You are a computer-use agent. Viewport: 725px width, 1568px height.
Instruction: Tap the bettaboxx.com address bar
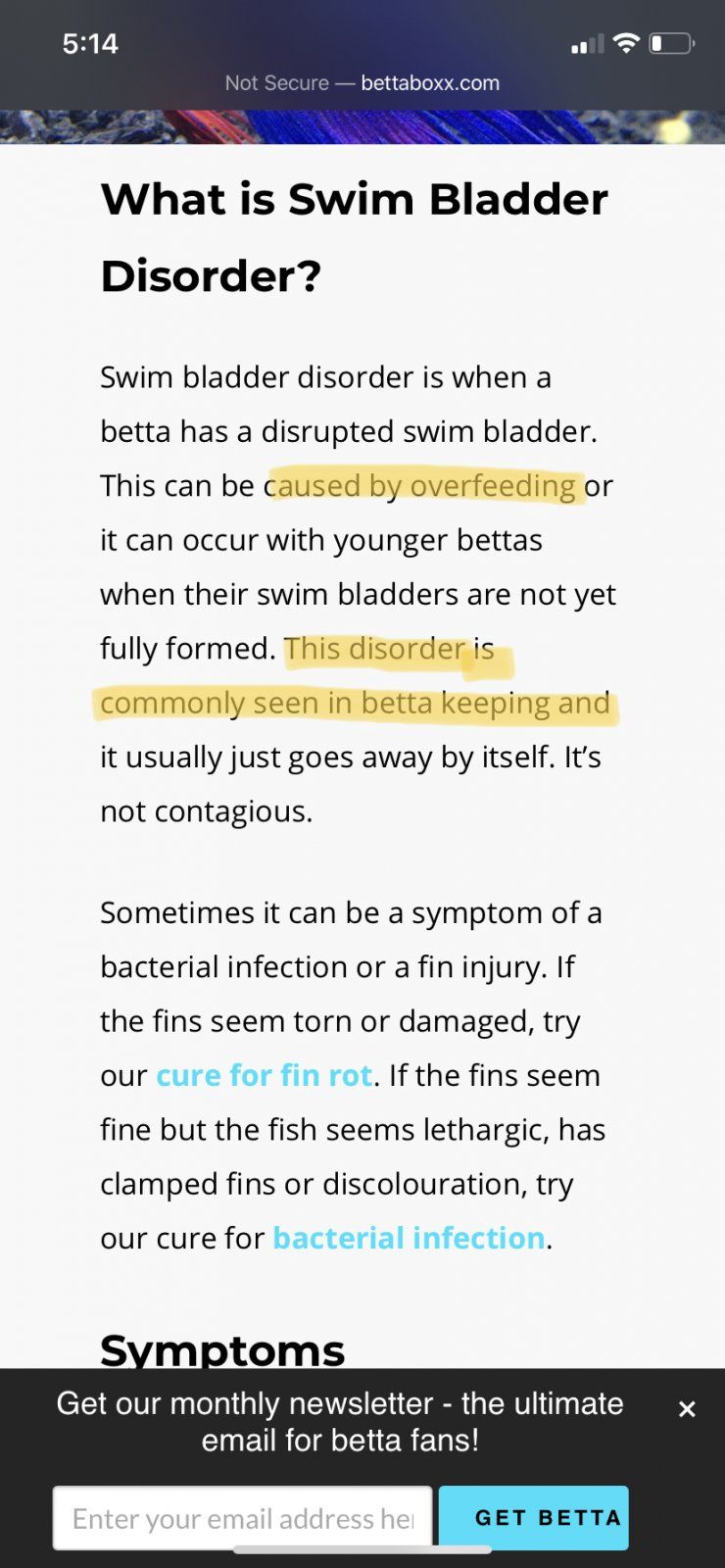[x=362, y=83]
